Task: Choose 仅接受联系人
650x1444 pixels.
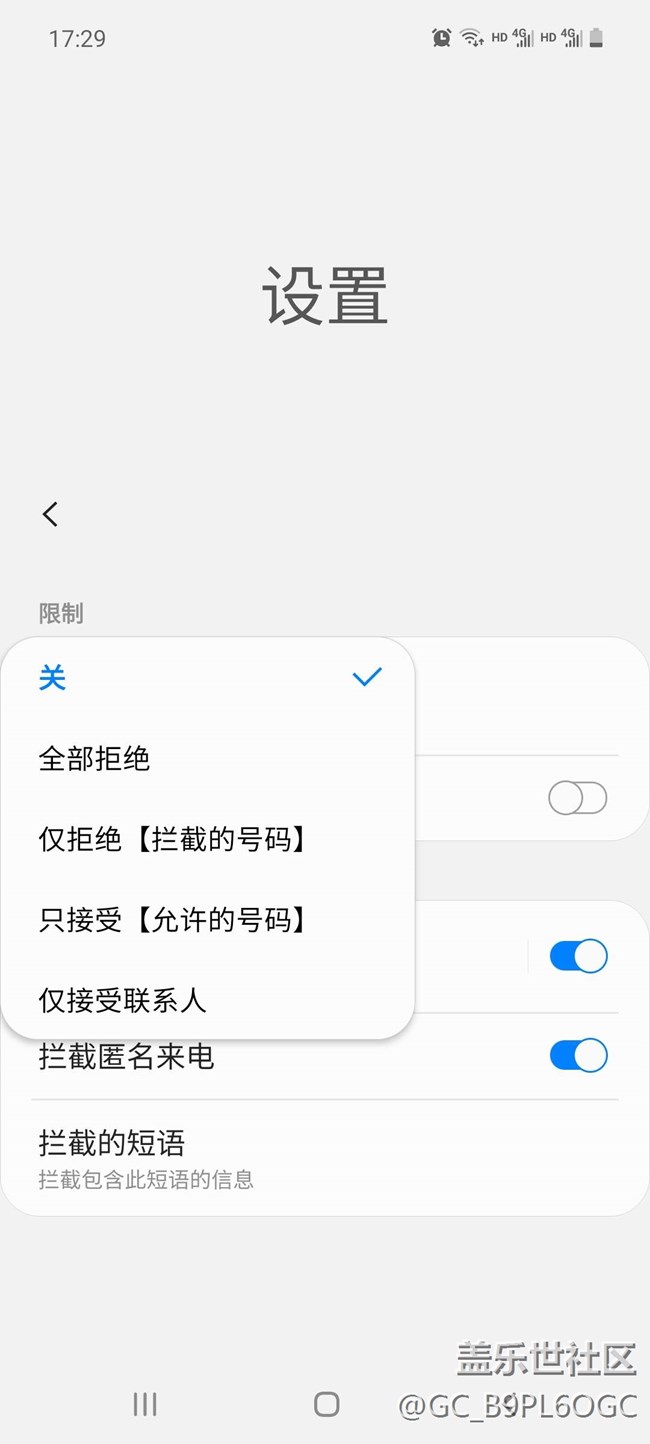Action: point(208,999)
